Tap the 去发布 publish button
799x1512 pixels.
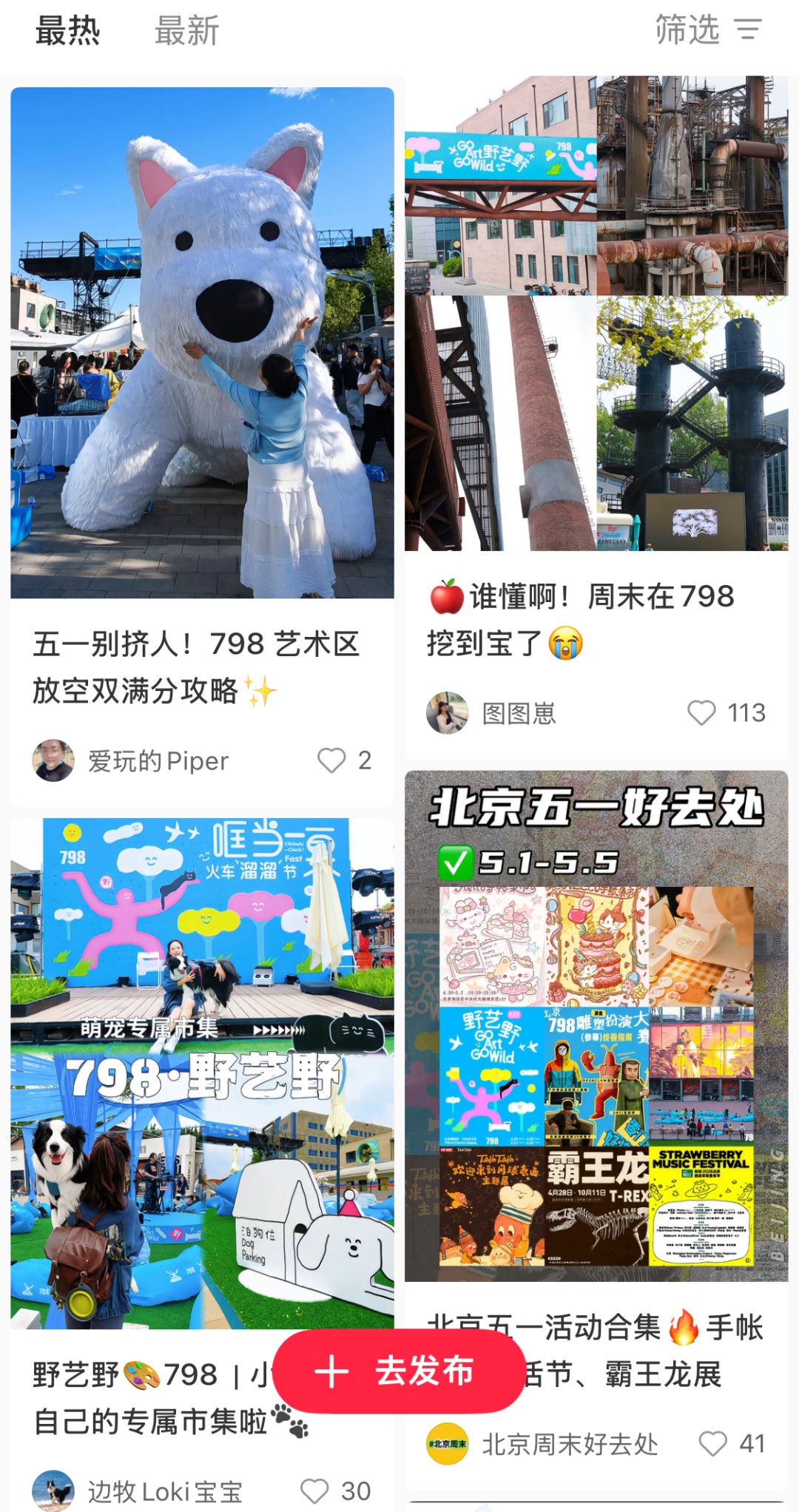click(x=399, y=1371)
